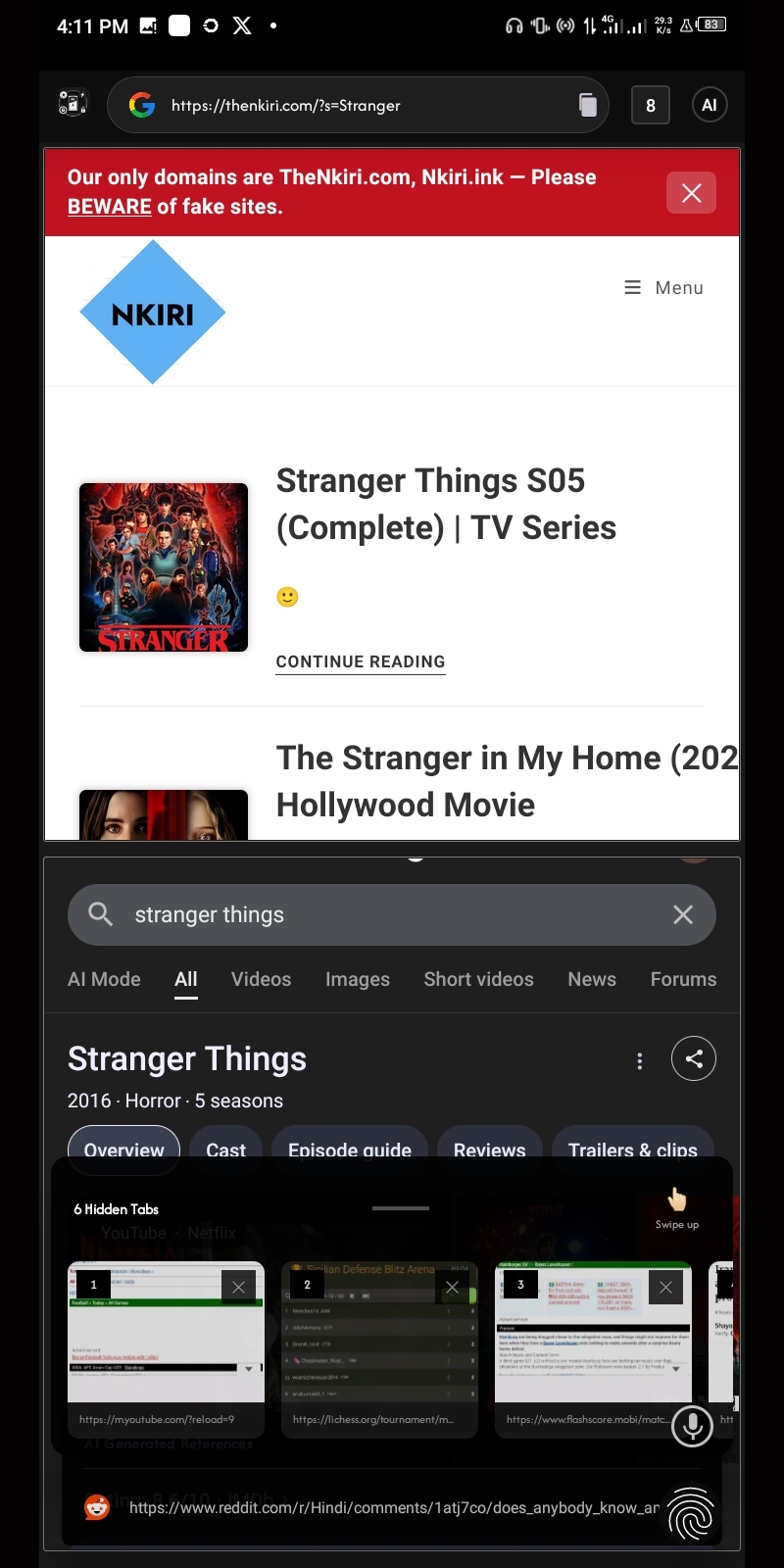Clear the stranger things search query
Viewport: 784px width, 1568px height.
[x=683, y=914]
